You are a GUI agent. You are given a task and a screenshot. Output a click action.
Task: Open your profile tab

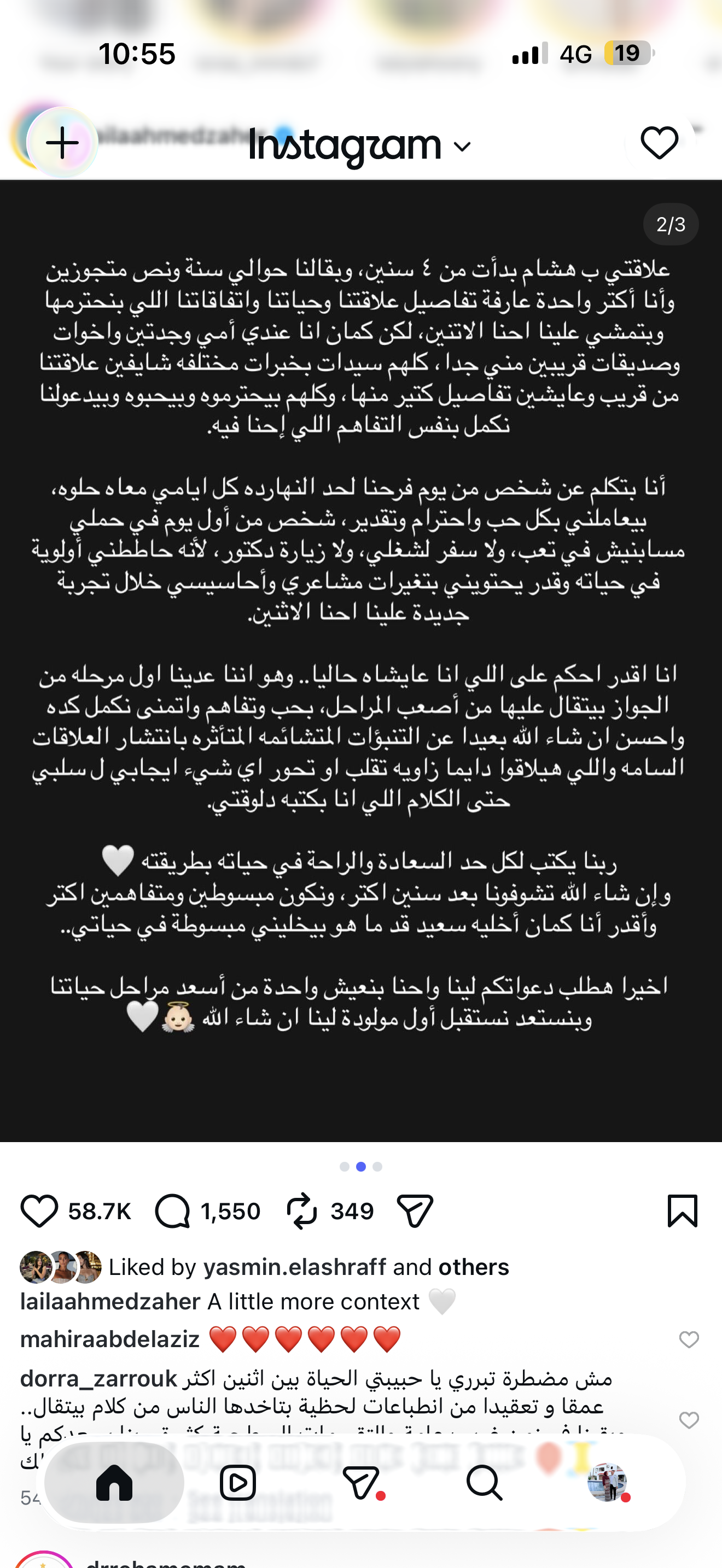608,1483
